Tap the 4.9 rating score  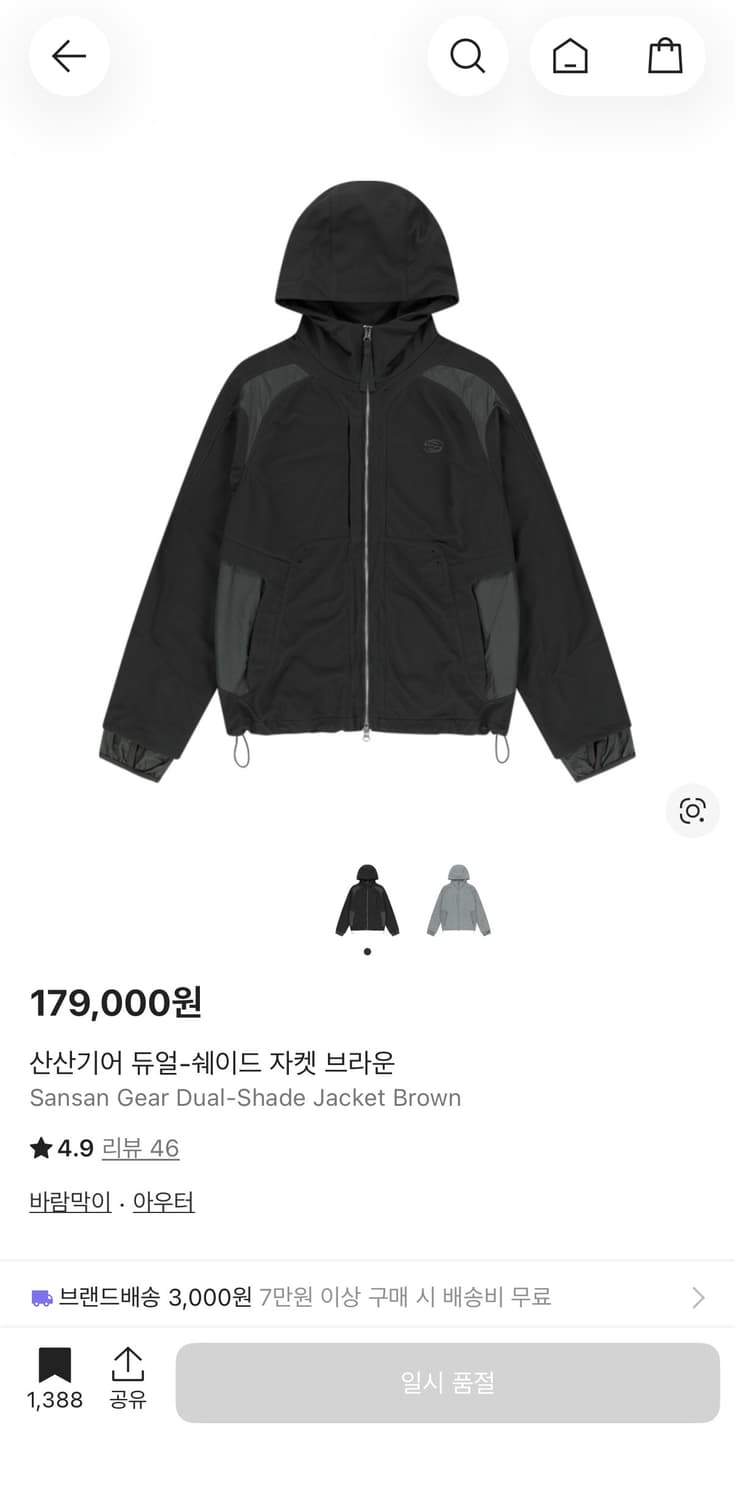point(72,1148)
